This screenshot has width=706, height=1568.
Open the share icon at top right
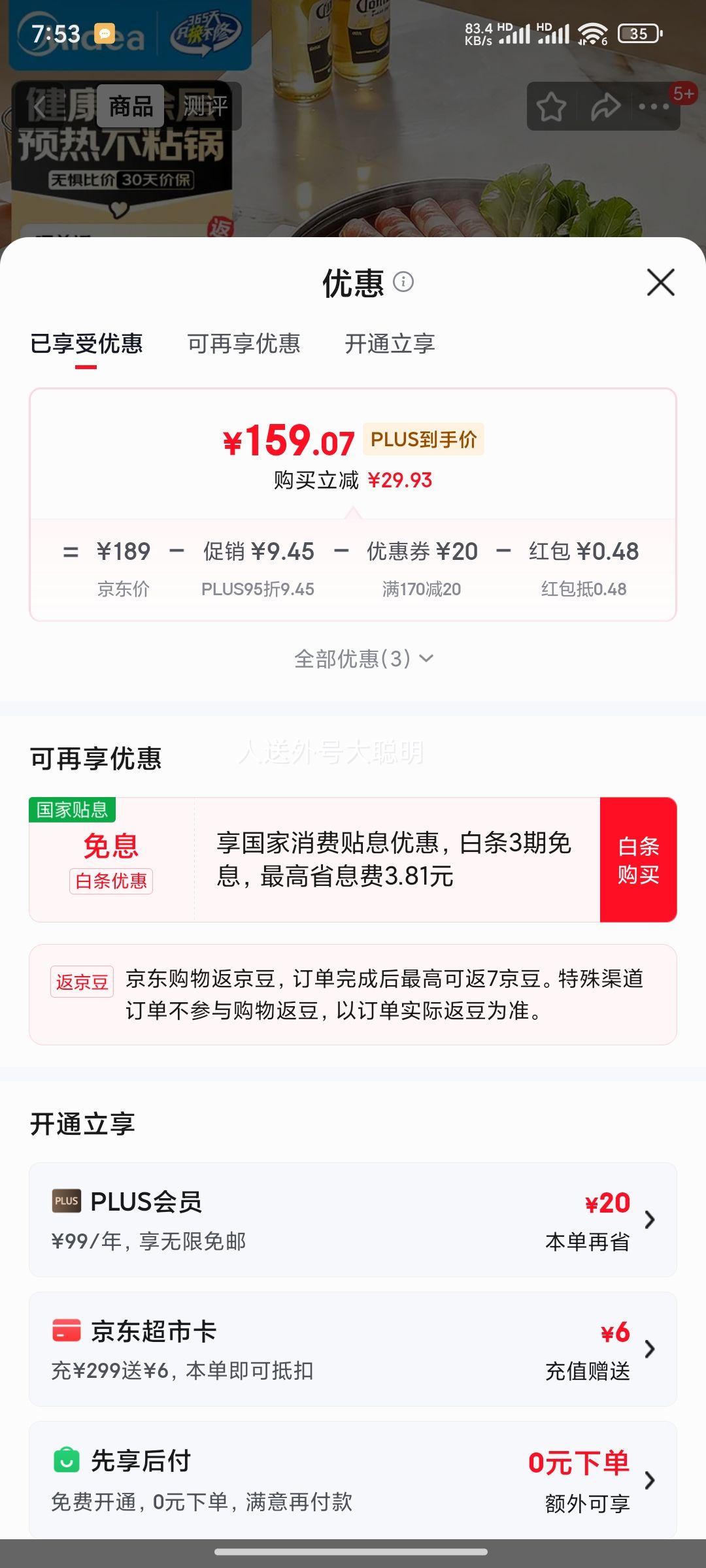coord(605,105)
